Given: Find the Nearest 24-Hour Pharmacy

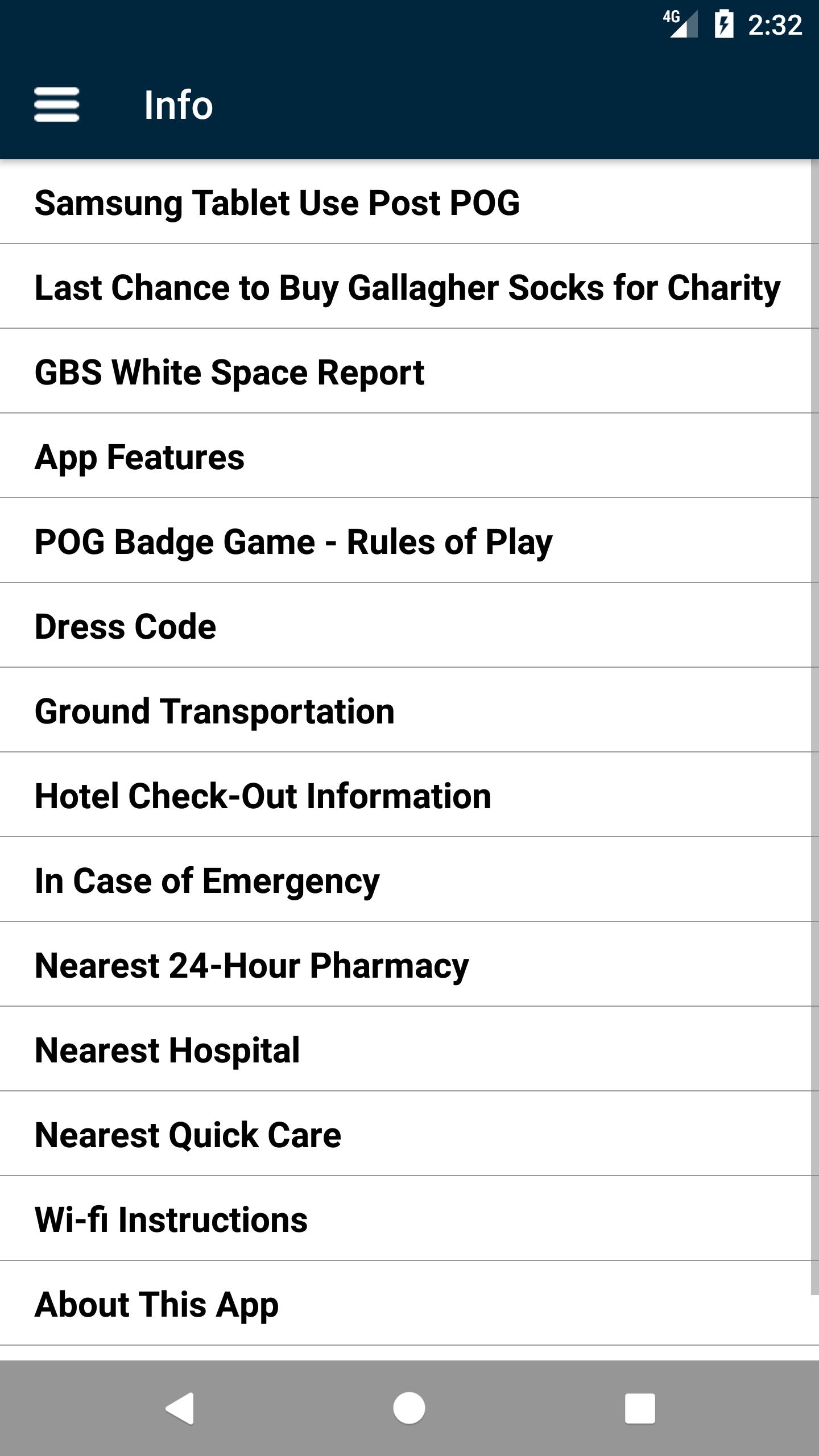Looking at the screenshot, I should (x=251, y=965).
